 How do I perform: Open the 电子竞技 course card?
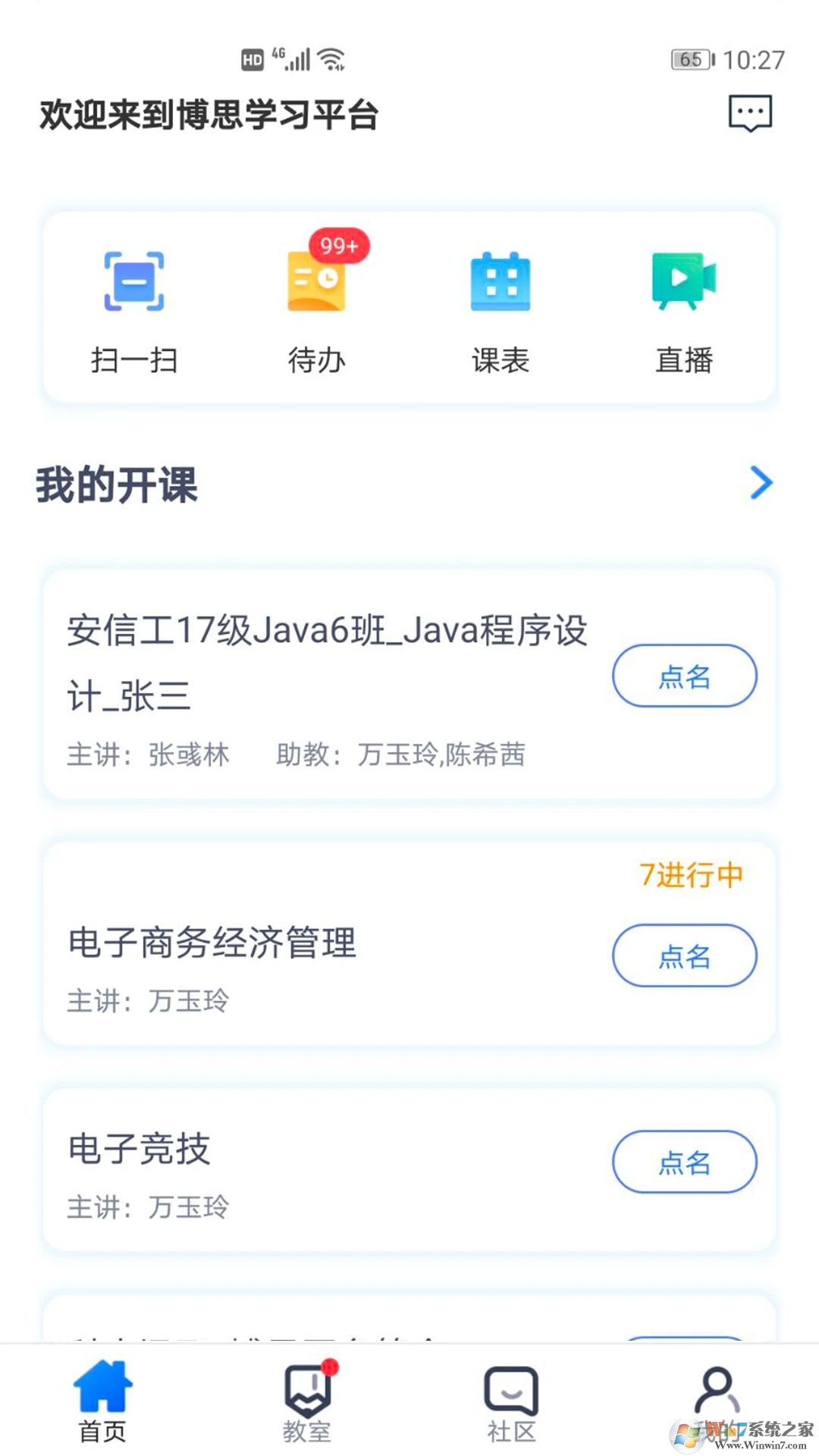click(303, 1149)
